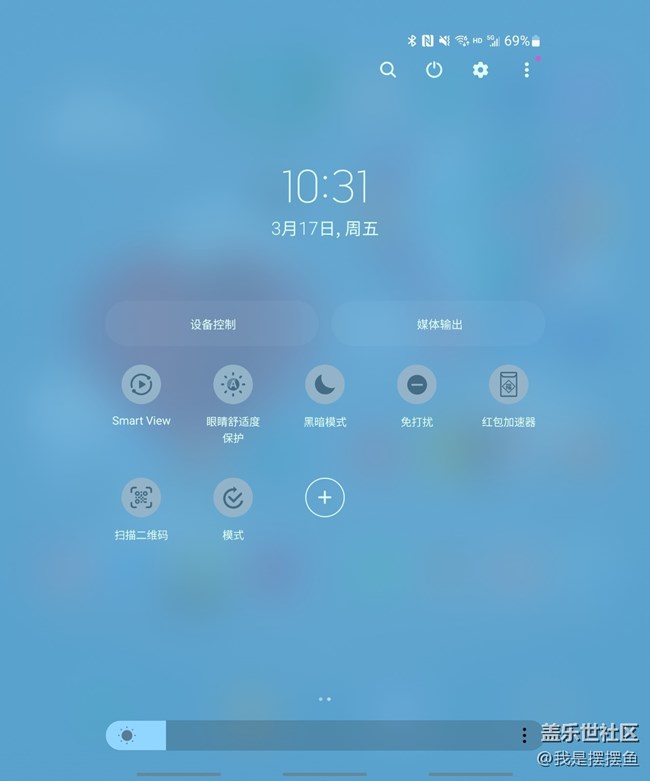Open the quick panel overflow menu

527,70
